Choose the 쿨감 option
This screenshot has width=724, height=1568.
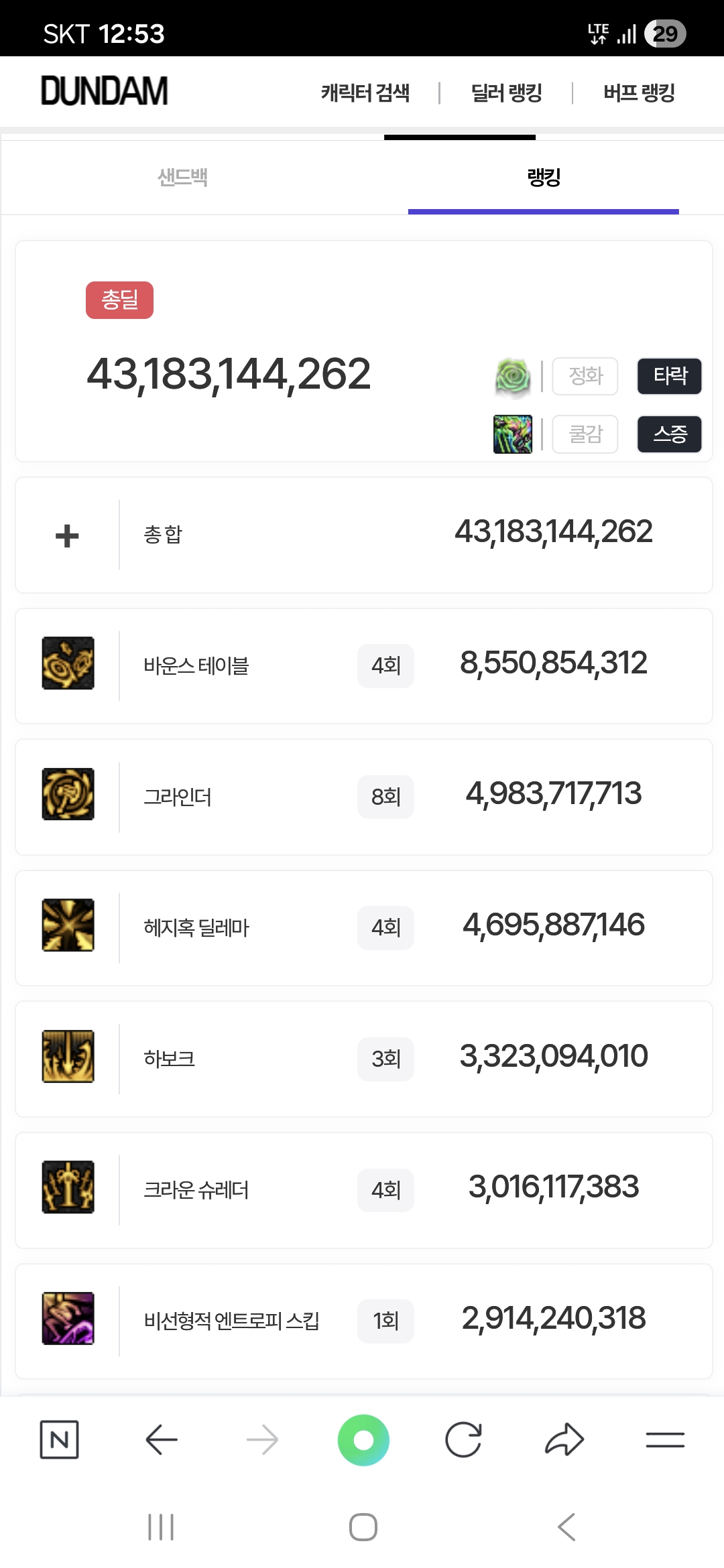(x=585, y=434)
